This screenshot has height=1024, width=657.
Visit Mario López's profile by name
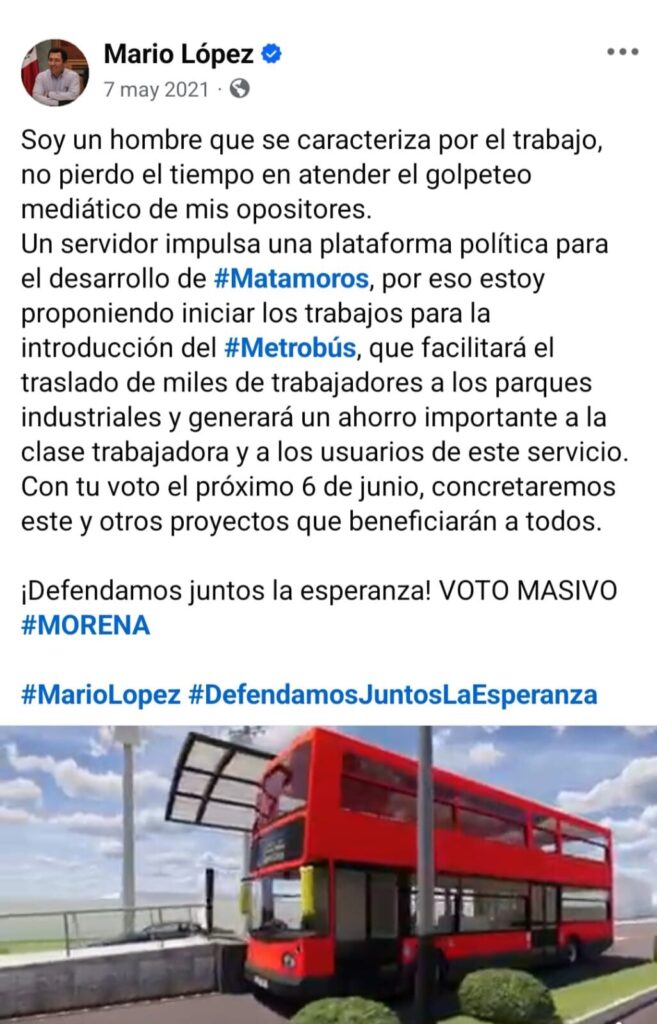pyautogui.click(x=180, y=53)
